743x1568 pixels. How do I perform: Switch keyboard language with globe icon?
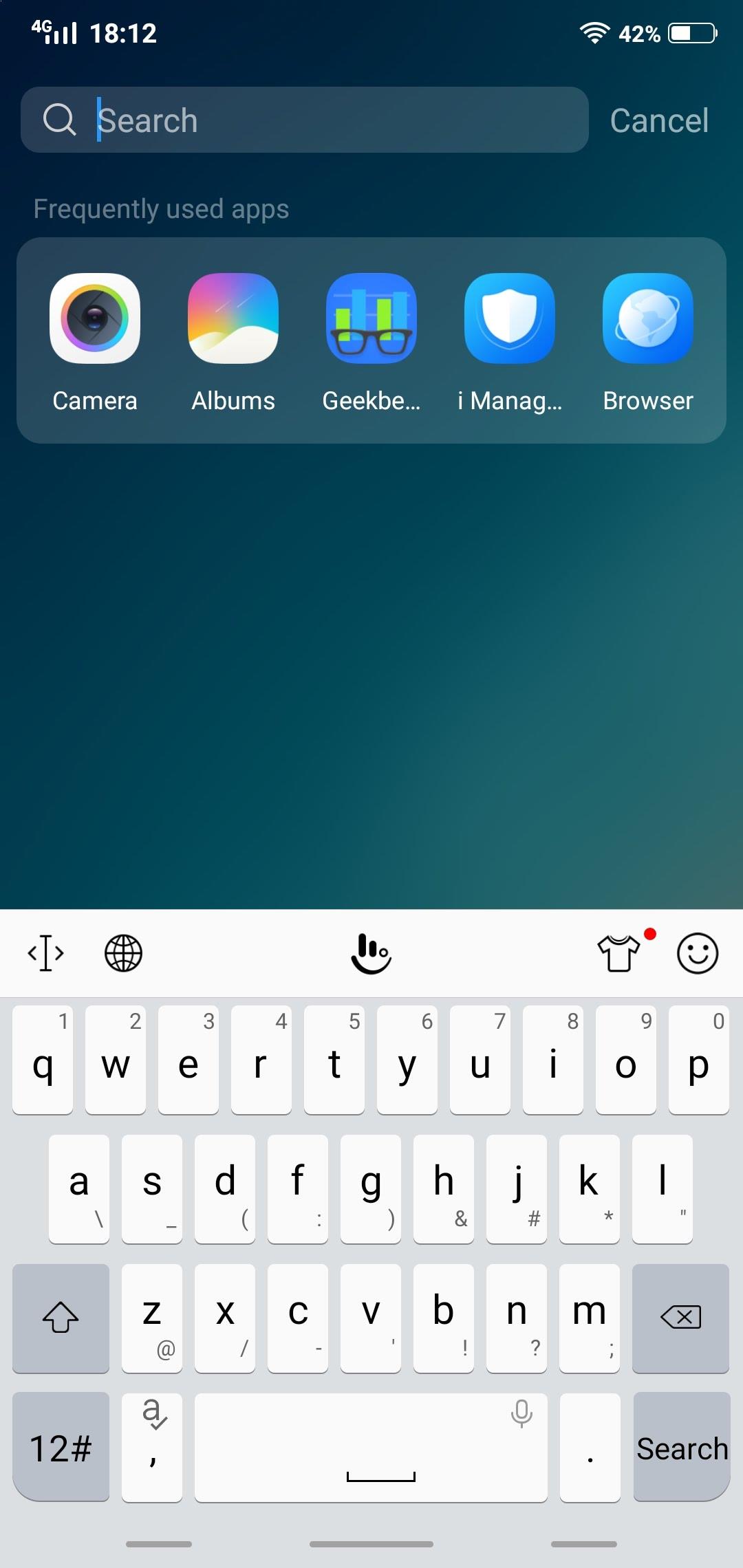(124, 953)
